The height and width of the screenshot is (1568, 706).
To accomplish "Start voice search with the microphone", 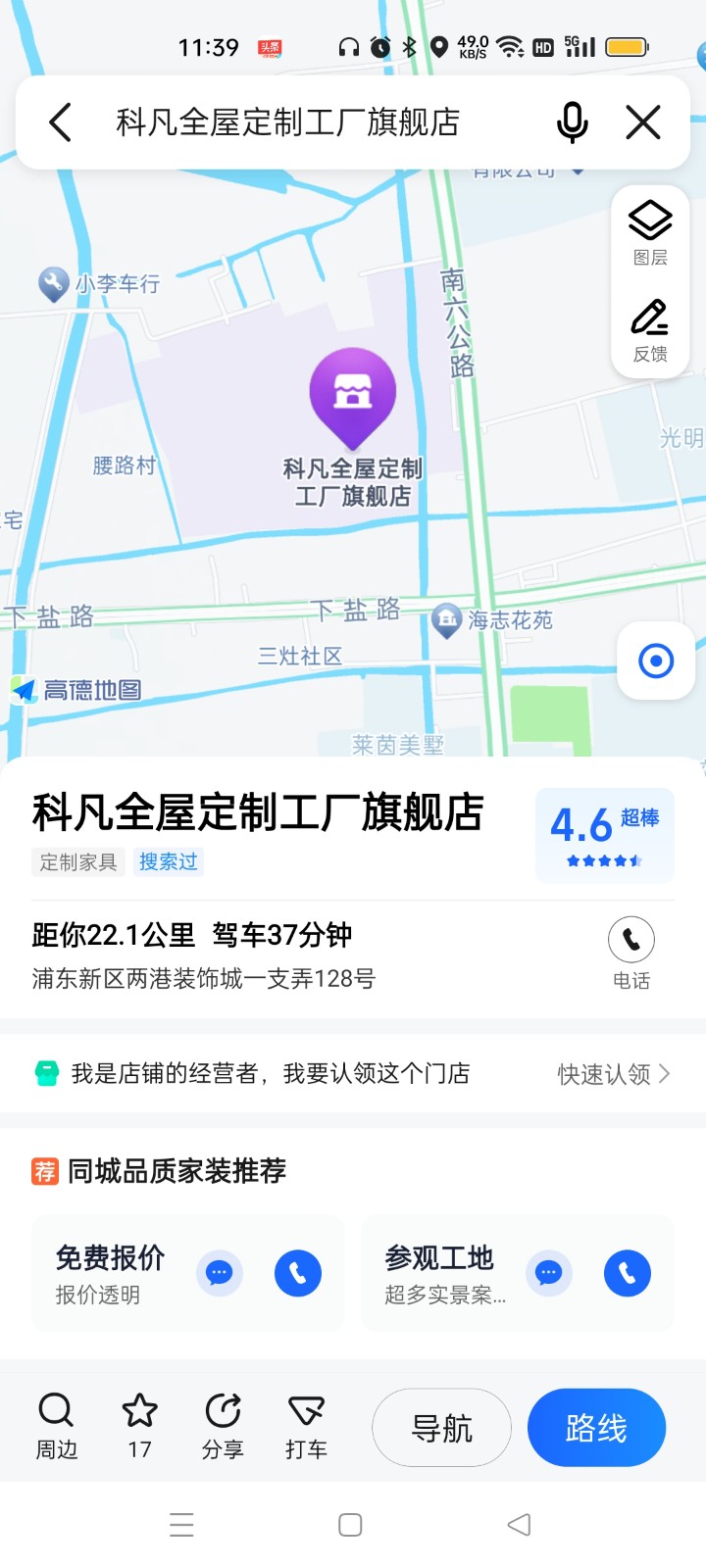I will tap(572, 122).
